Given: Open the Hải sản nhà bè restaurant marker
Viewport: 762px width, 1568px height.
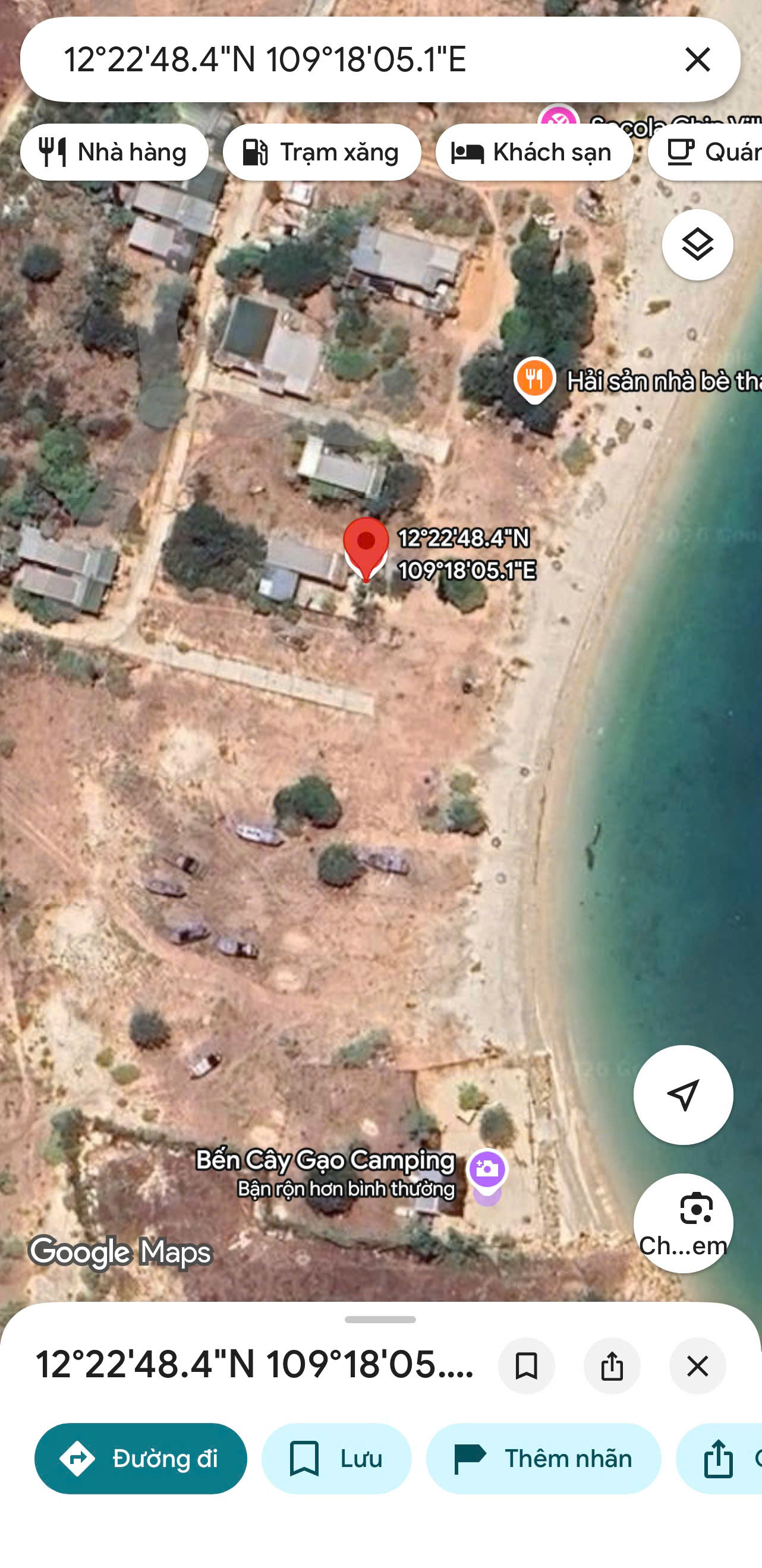Looking at the screenshot, I should click(534, 380).
